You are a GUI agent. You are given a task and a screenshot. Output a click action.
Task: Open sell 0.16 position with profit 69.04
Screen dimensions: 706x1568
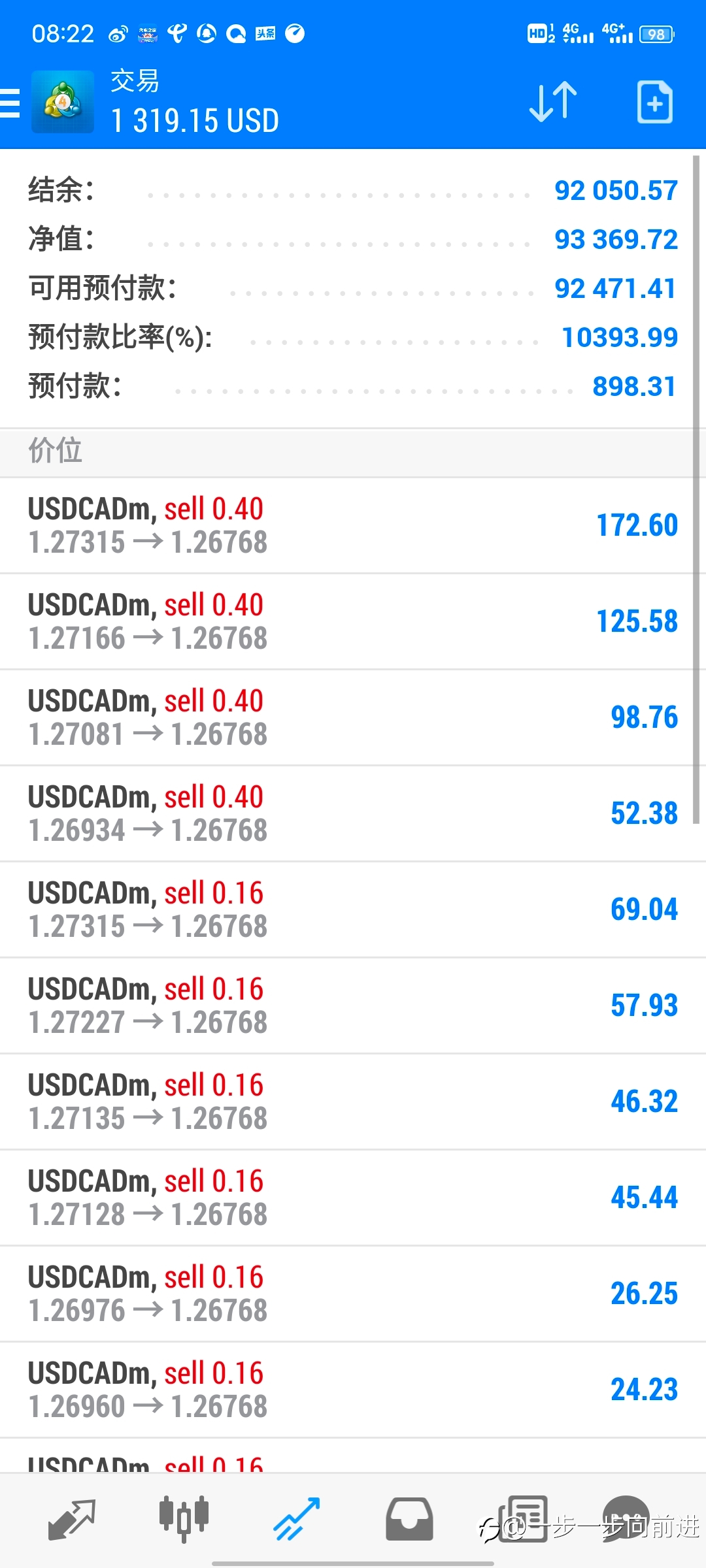[353, 910]
